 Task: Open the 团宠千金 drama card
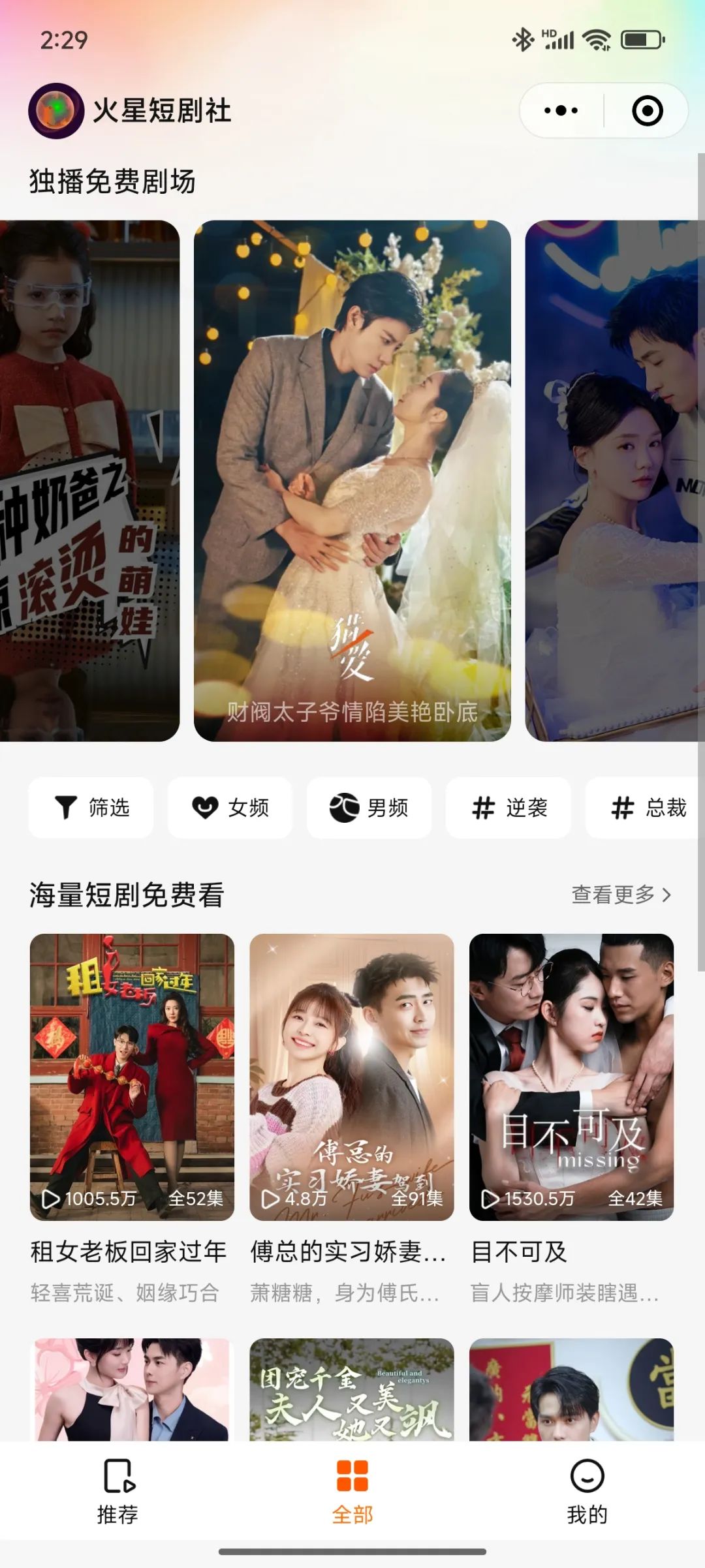coord(352,1389)
